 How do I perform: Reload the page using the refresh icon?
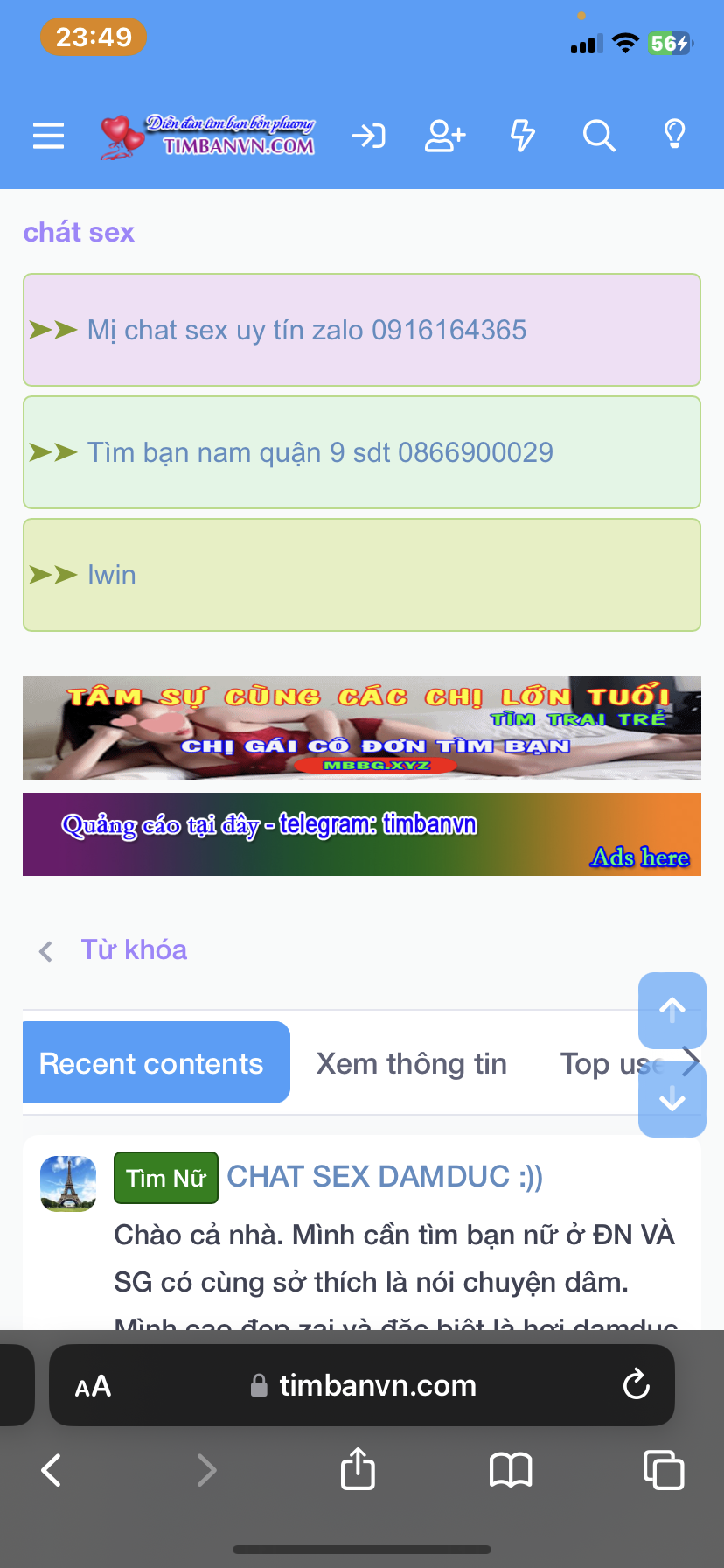636,1385
